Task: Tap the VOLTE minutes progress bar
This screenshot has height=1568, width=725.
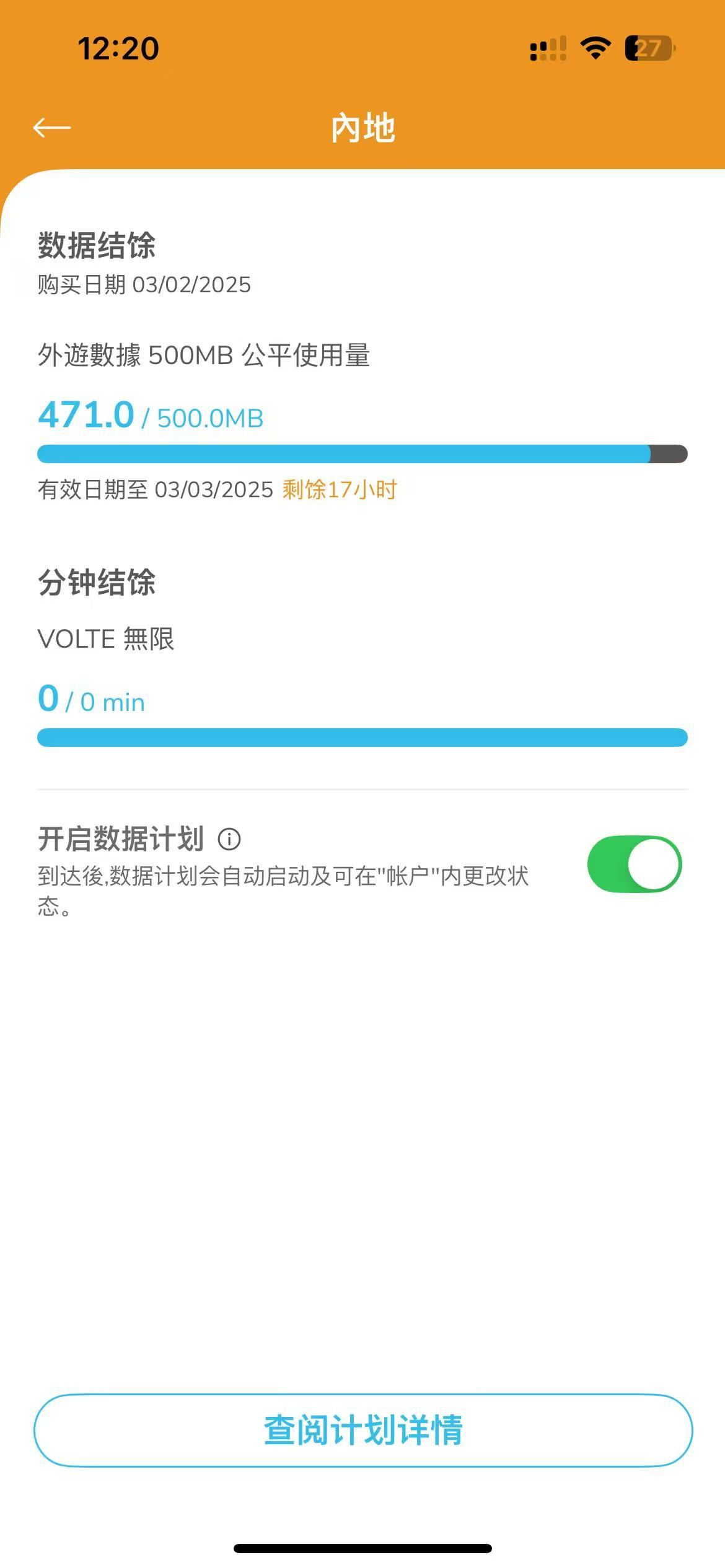Action: pos(362,736)
